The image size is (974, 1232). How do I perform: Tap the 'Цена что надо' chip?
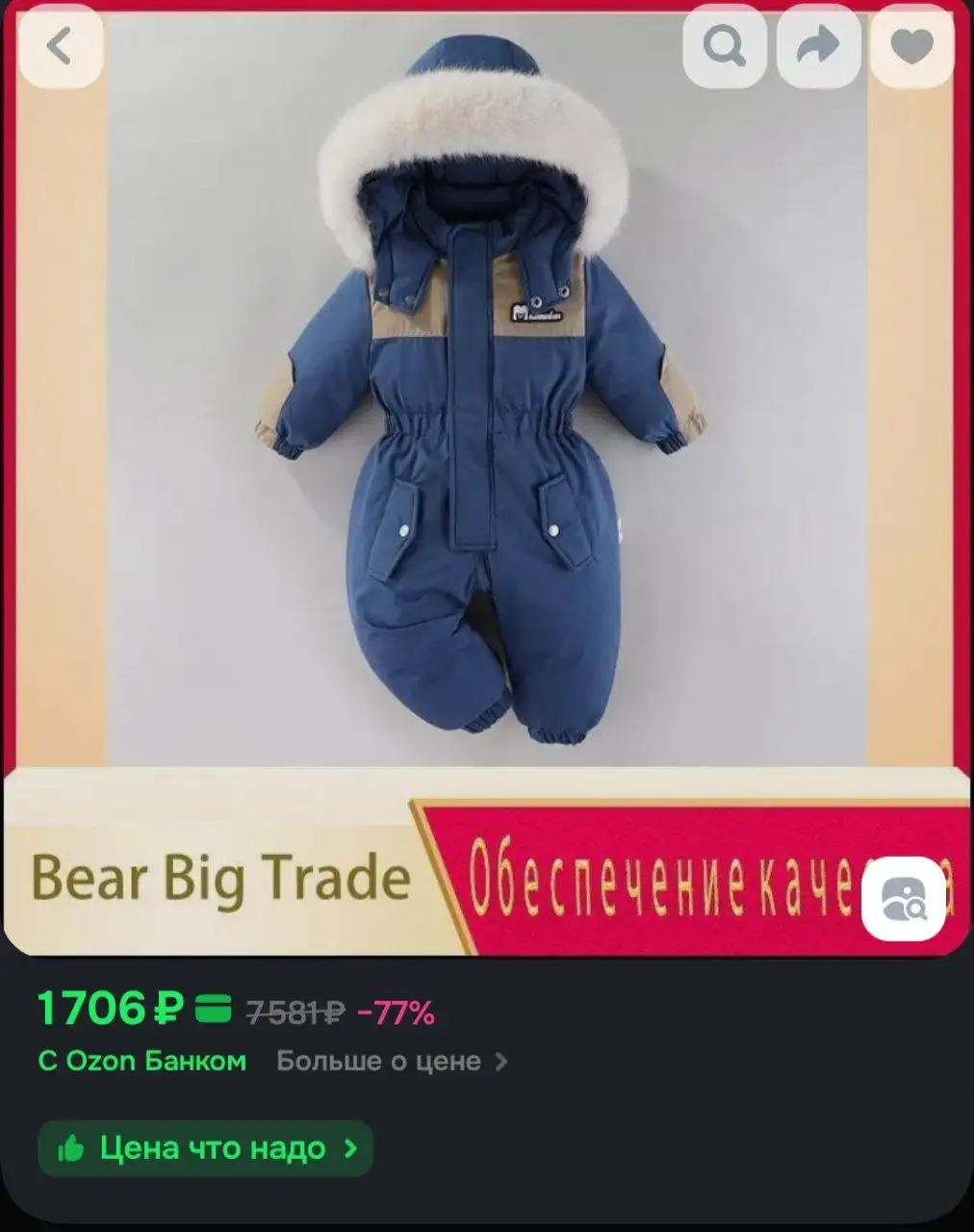click(206, 1148)
